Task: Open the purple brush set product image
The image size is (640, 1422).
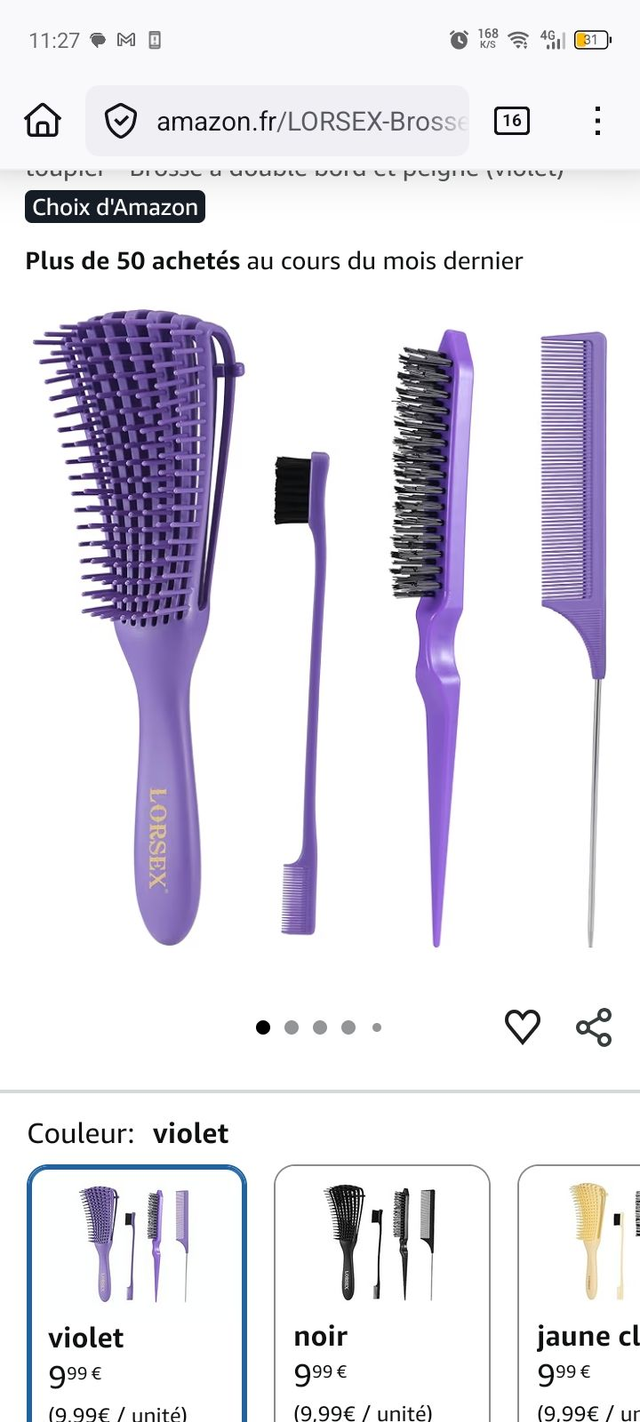Action: point(320,630)
